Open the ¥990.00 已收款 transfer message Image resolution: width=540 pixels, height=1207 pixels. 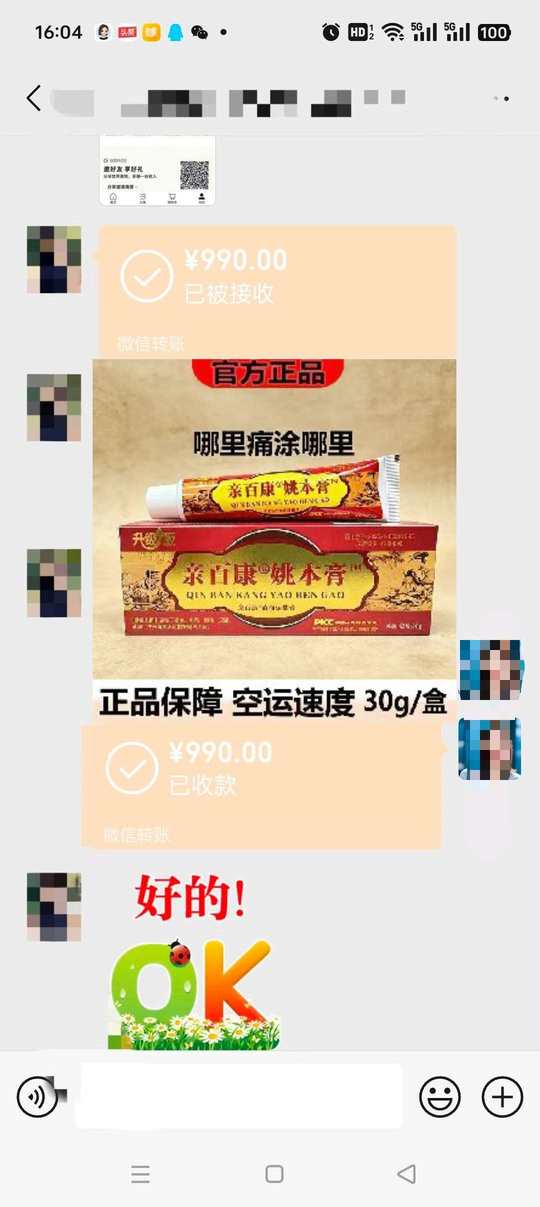pyautogui.click(x=261, y=784)
